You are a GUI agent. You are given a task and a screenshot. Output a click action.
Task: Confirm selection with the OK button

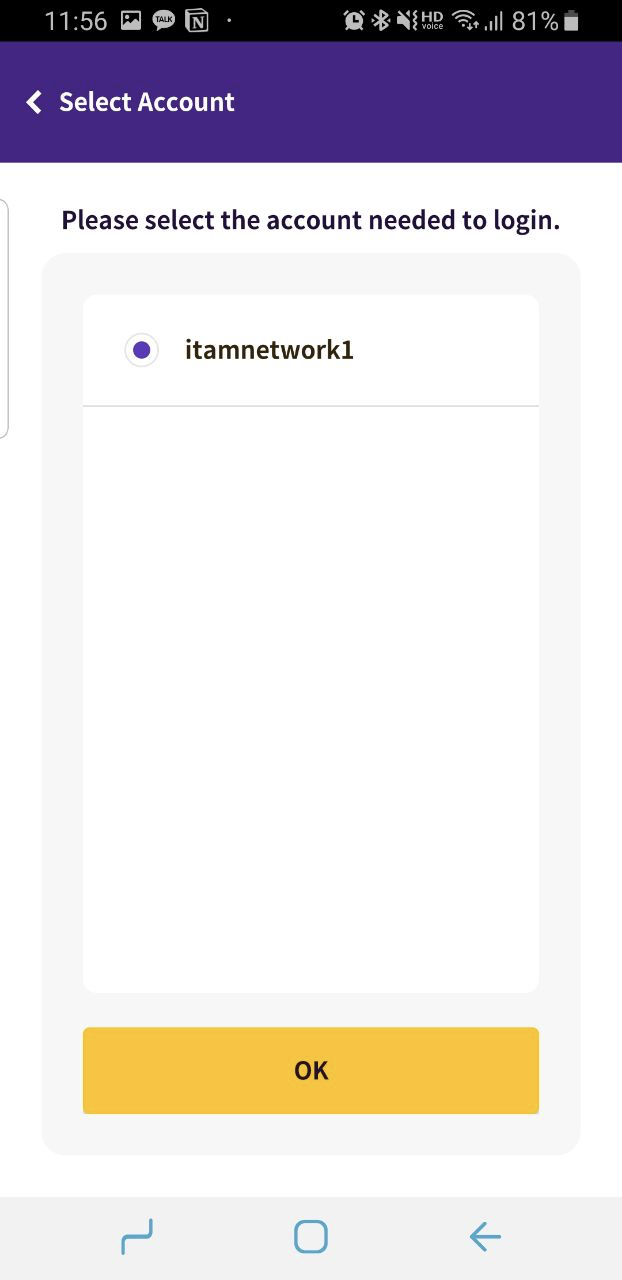[311, 1070]
